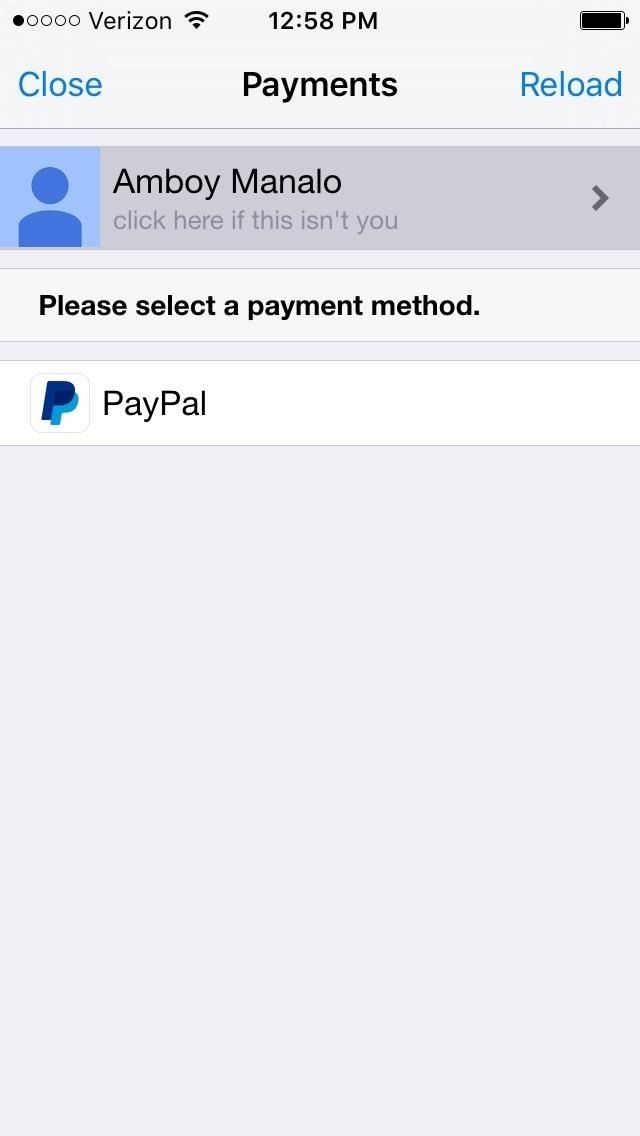Viewport: 640px width, 1136px height.
Task: Reload the Payments page
Action: 570,85
